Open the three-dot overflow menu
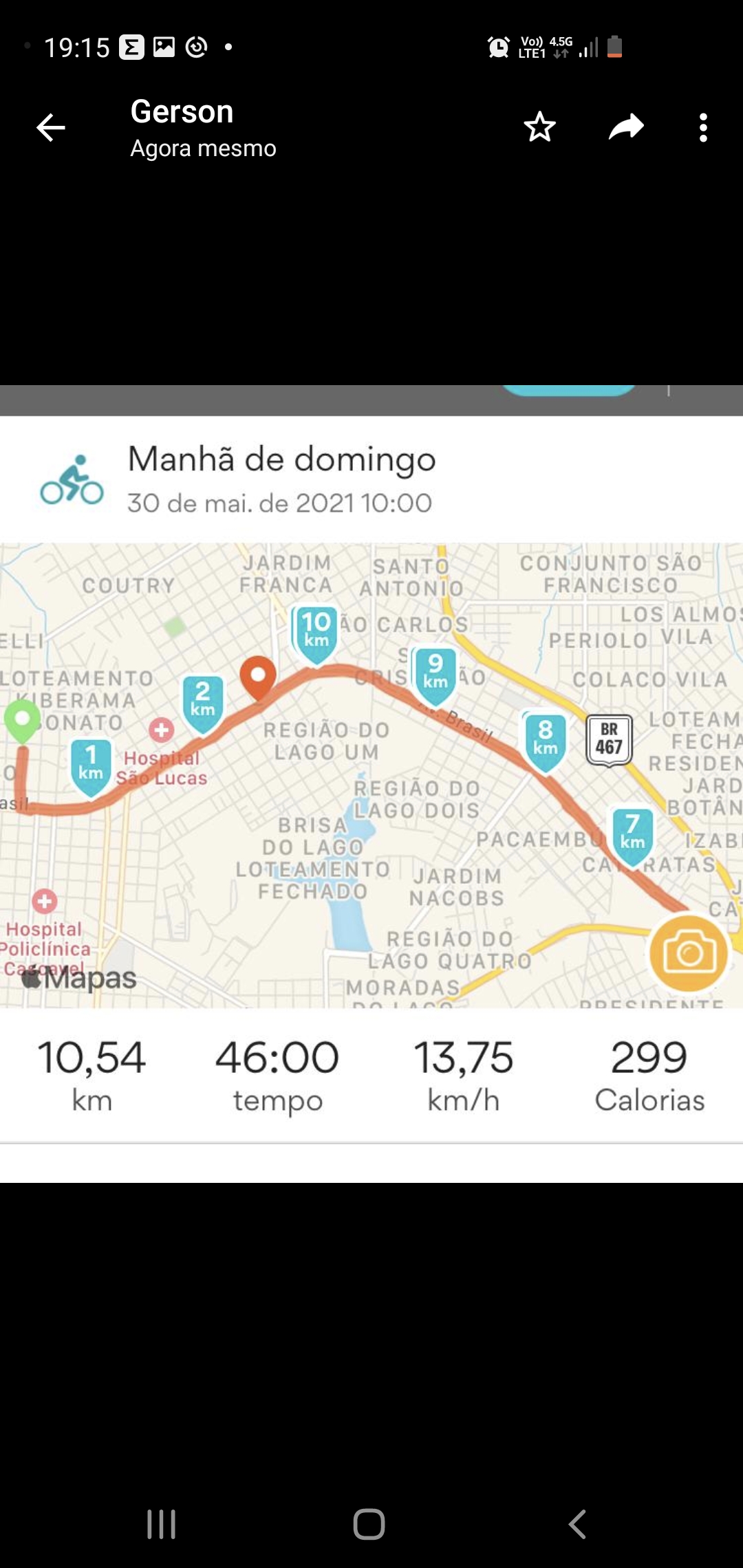743x1568 pixels. (702, 128)
